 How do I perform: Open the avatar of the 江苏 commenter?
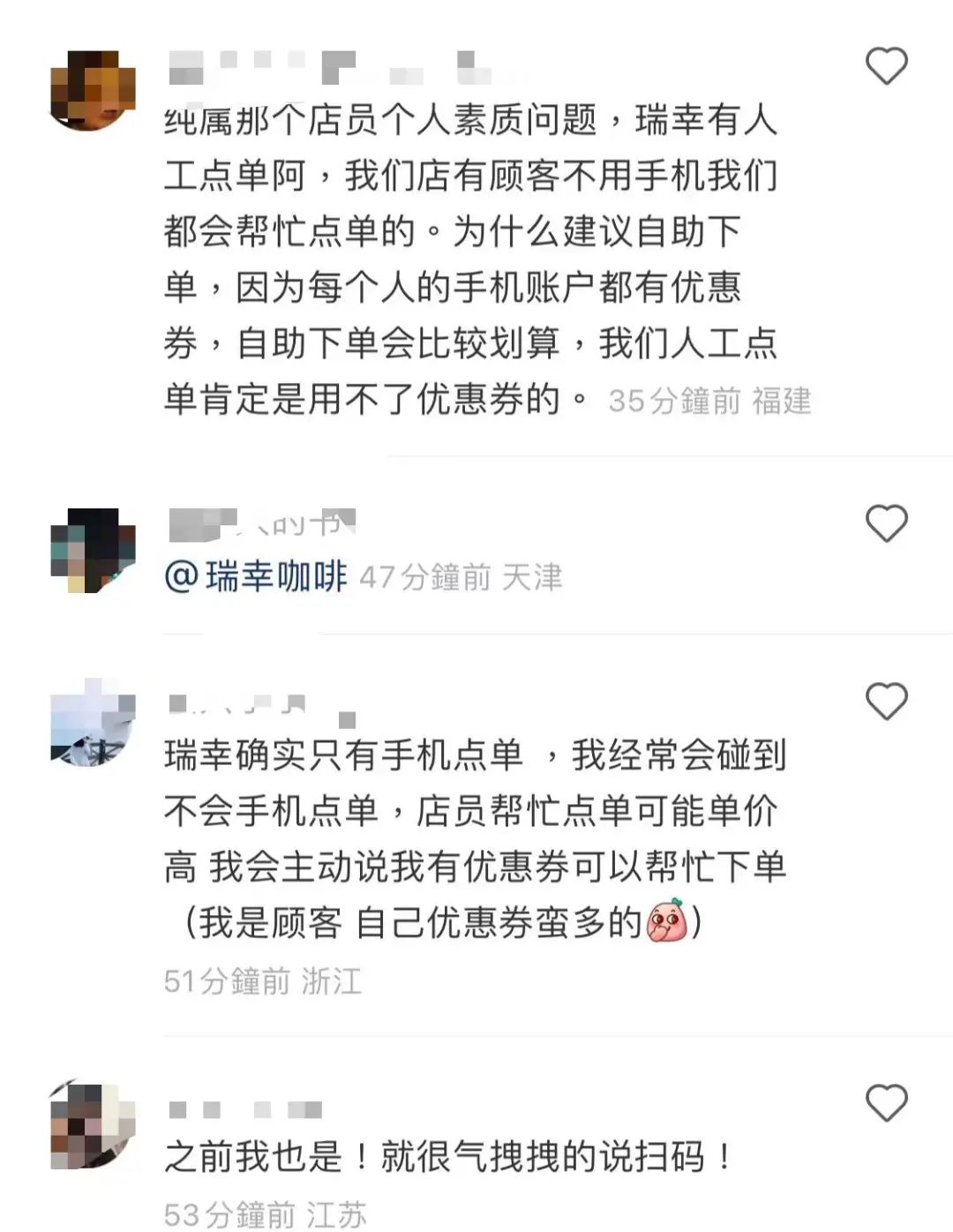coord(93,1127)
